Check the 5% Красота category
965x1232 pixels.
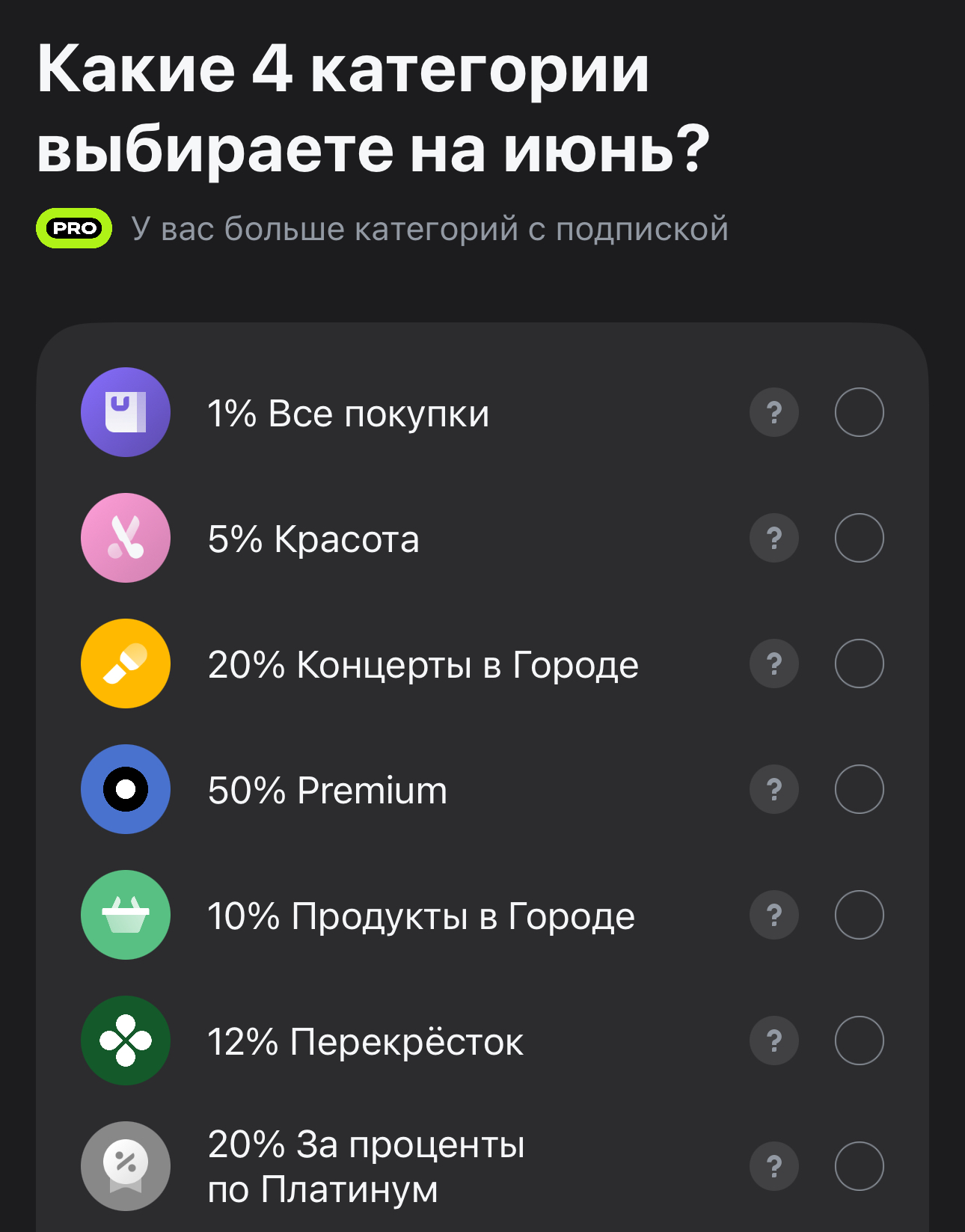point(859,538)
